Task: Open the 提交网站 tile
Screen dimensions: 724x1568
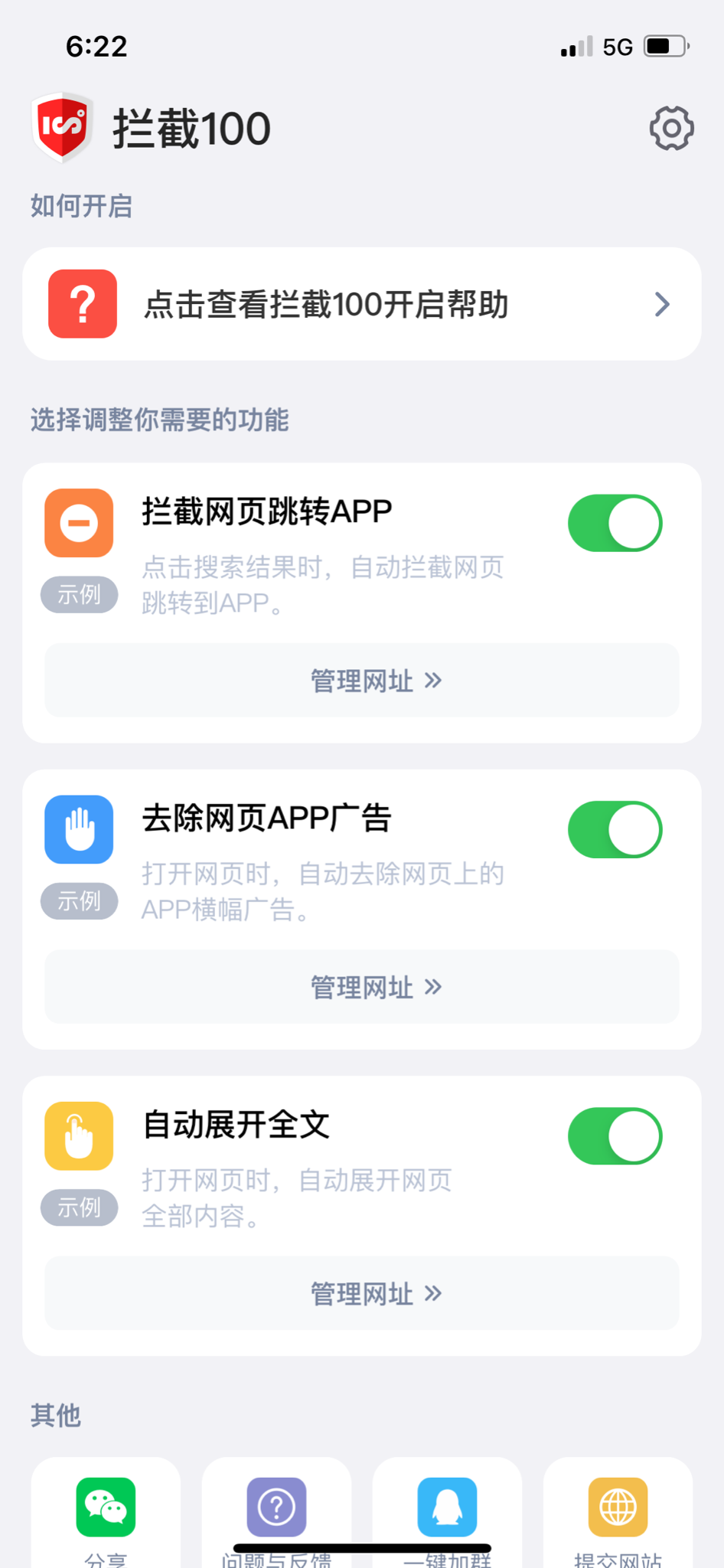Action: click(x=618, y=1512)
